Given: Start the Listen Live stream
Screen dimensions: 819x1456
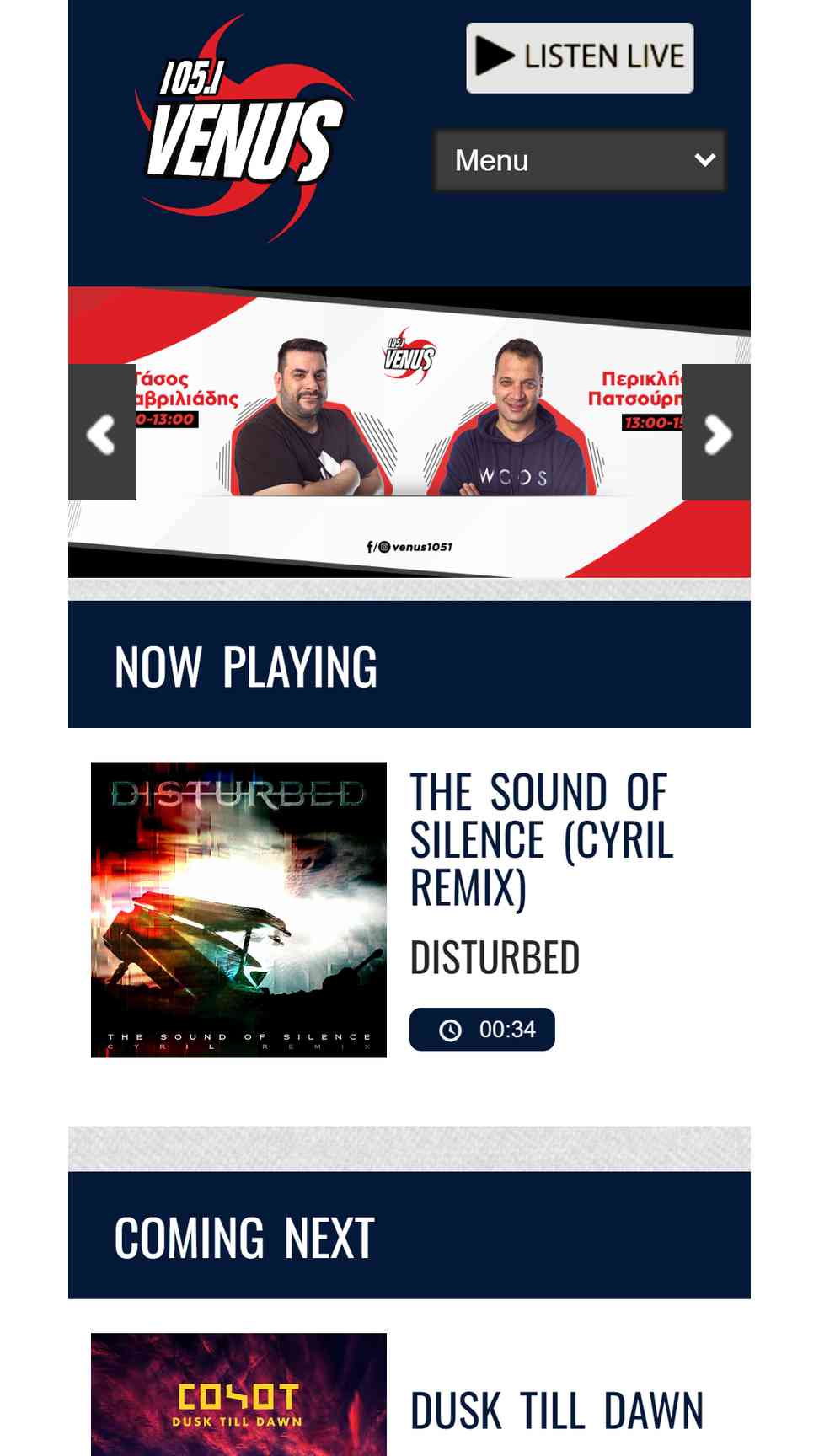Looking at the screenshot, I should tap(580, 57).
